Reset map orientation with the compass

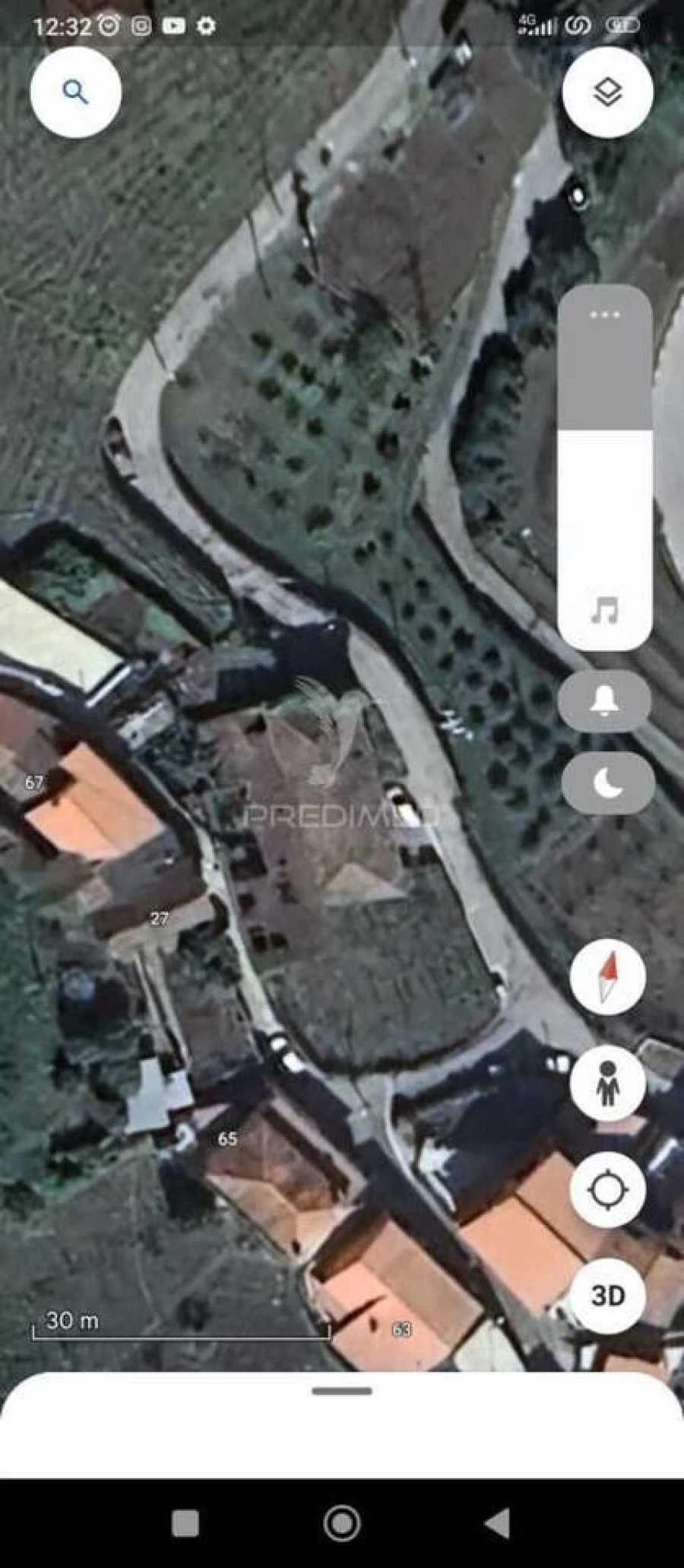tap(607, 976)
